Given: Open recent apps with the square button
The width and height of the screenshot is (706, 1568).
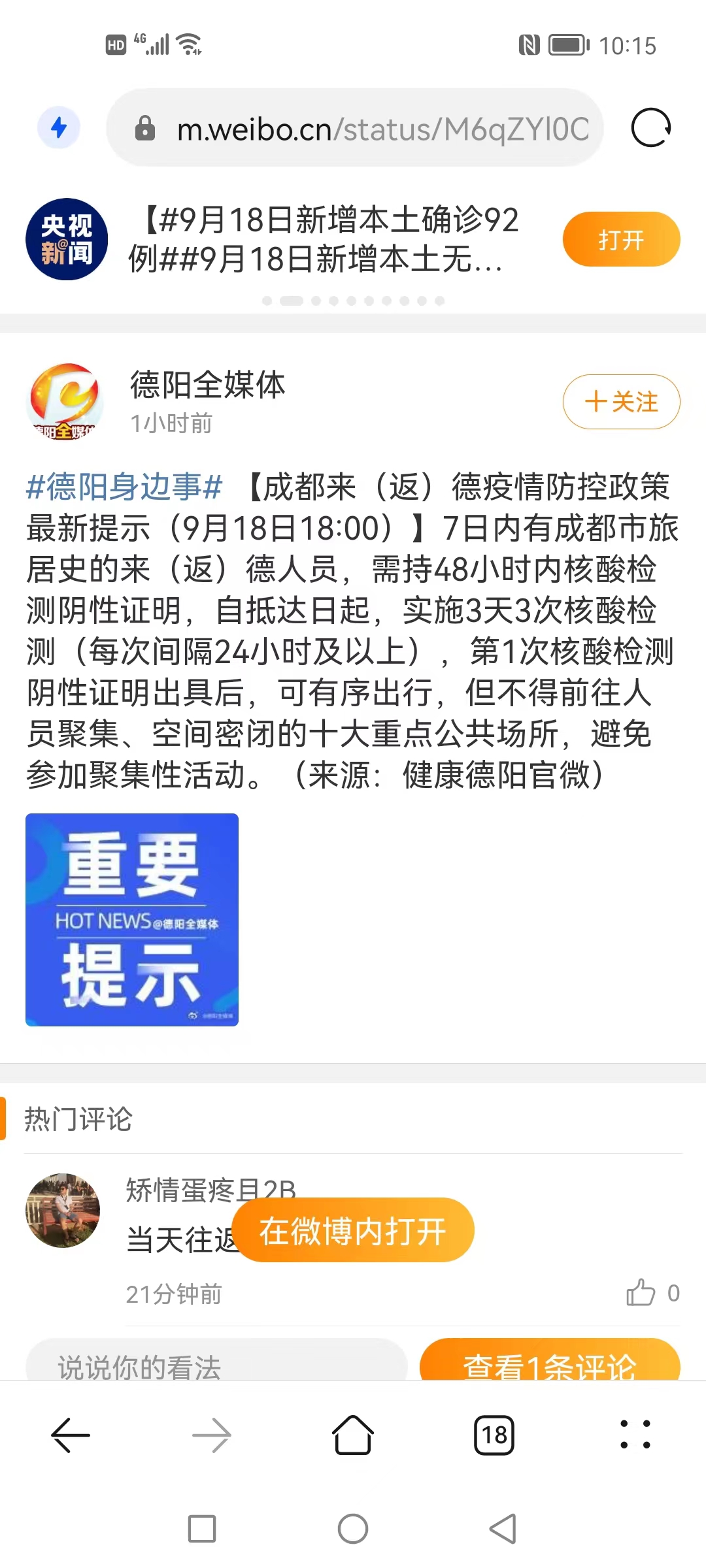Looking at the screenshot, I should [x=202, y=1529].
